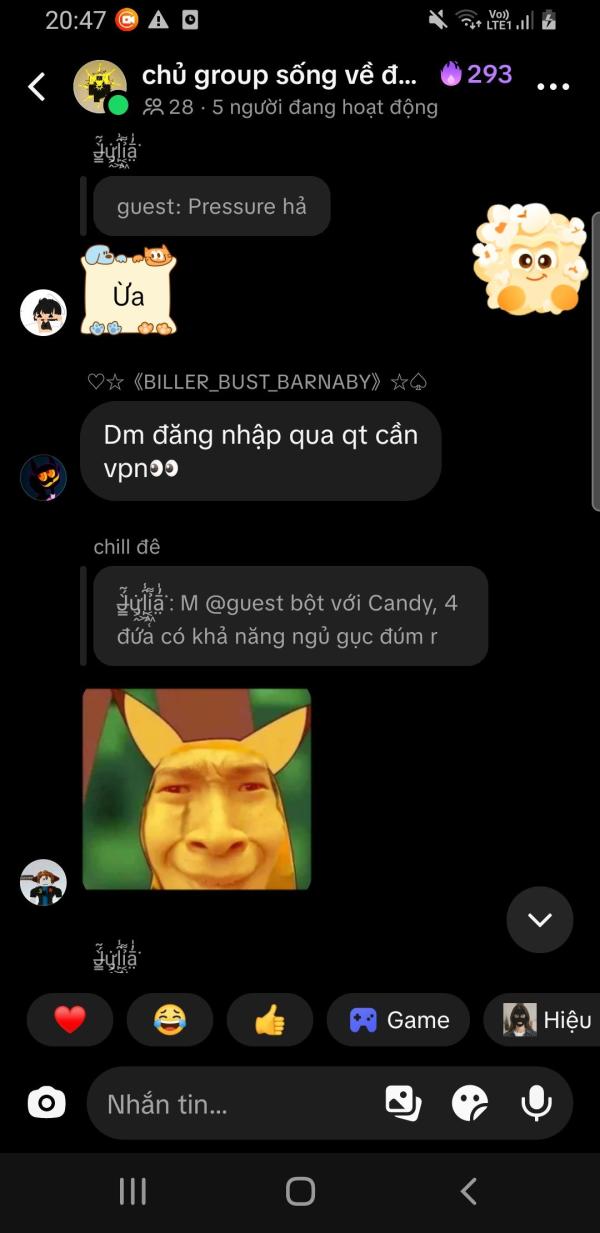Focus the Nhắn tin message field
600x1233 pixels.
click(x=235, y=1104)
